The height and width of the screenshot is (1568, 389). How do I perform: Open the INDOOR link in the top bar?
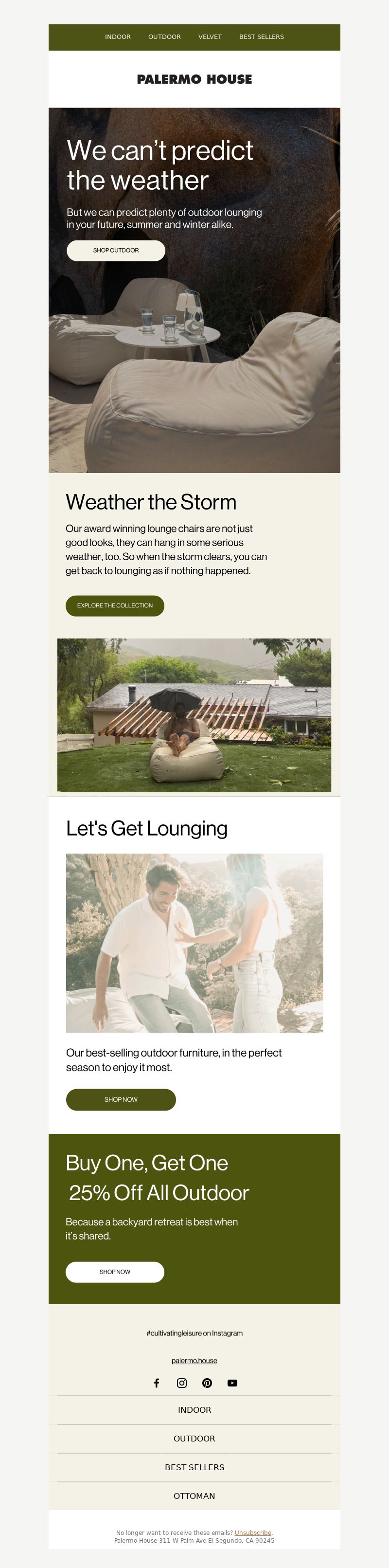(117, 37)
